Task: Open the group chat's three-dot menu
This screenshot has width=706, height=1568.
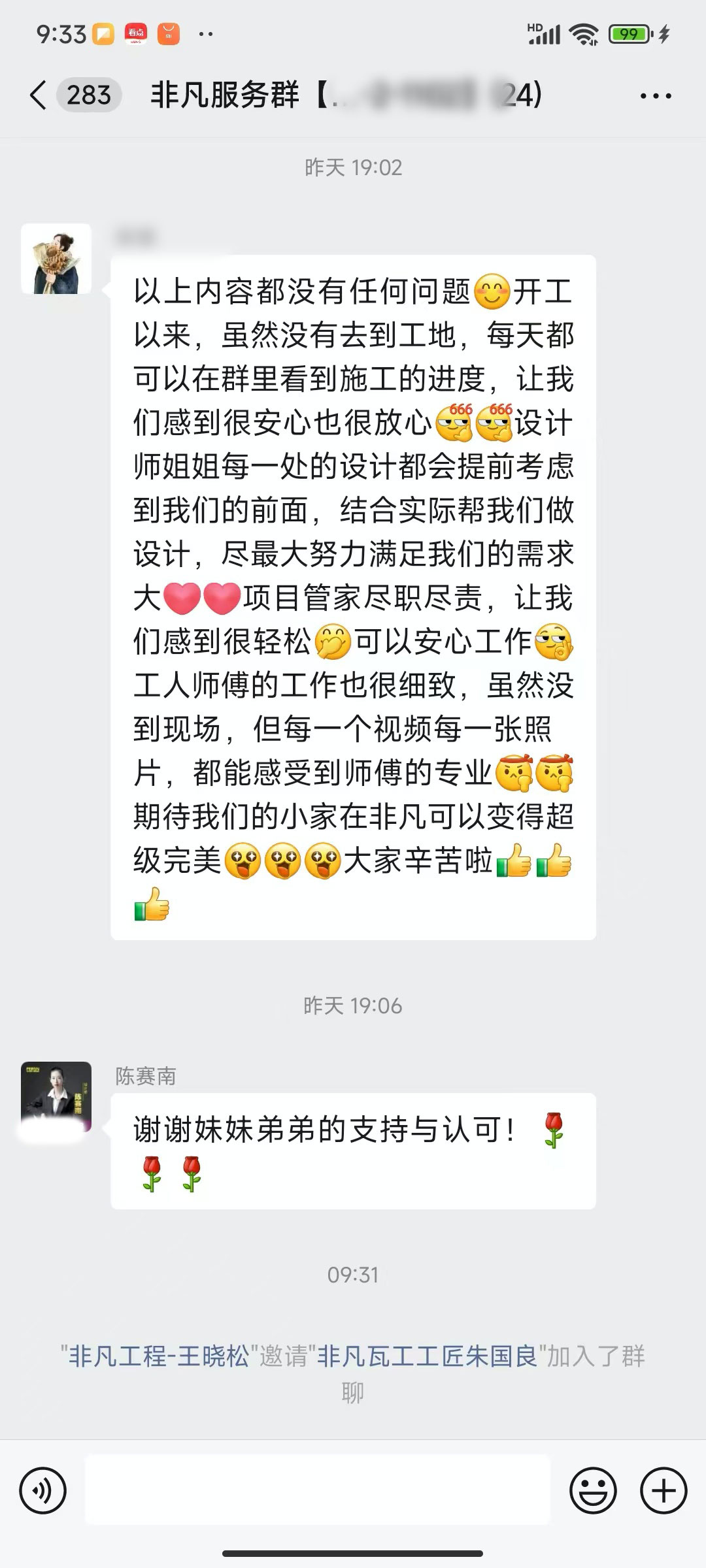Action: pos(655,96)
